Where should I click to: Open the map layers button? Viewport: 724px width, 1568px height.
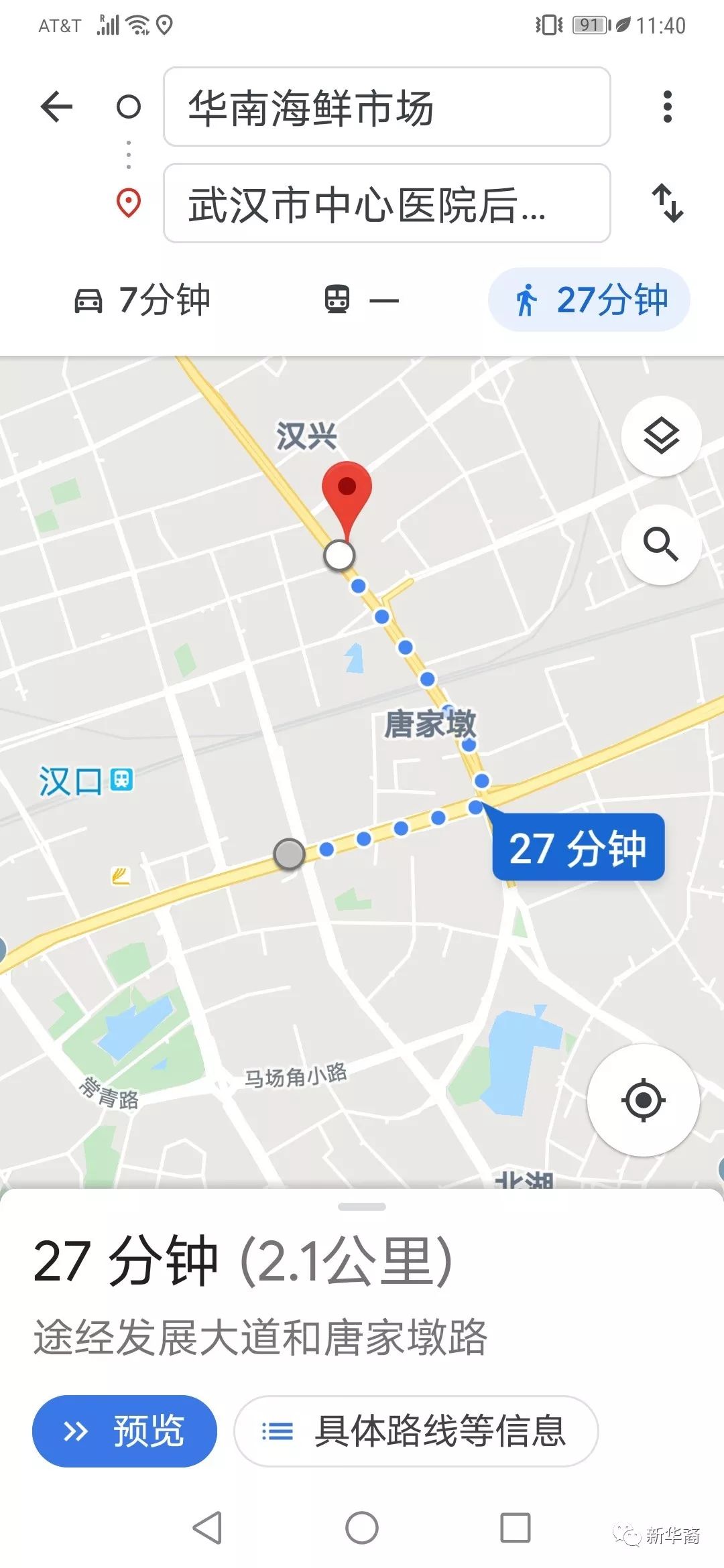coord(661,436)
